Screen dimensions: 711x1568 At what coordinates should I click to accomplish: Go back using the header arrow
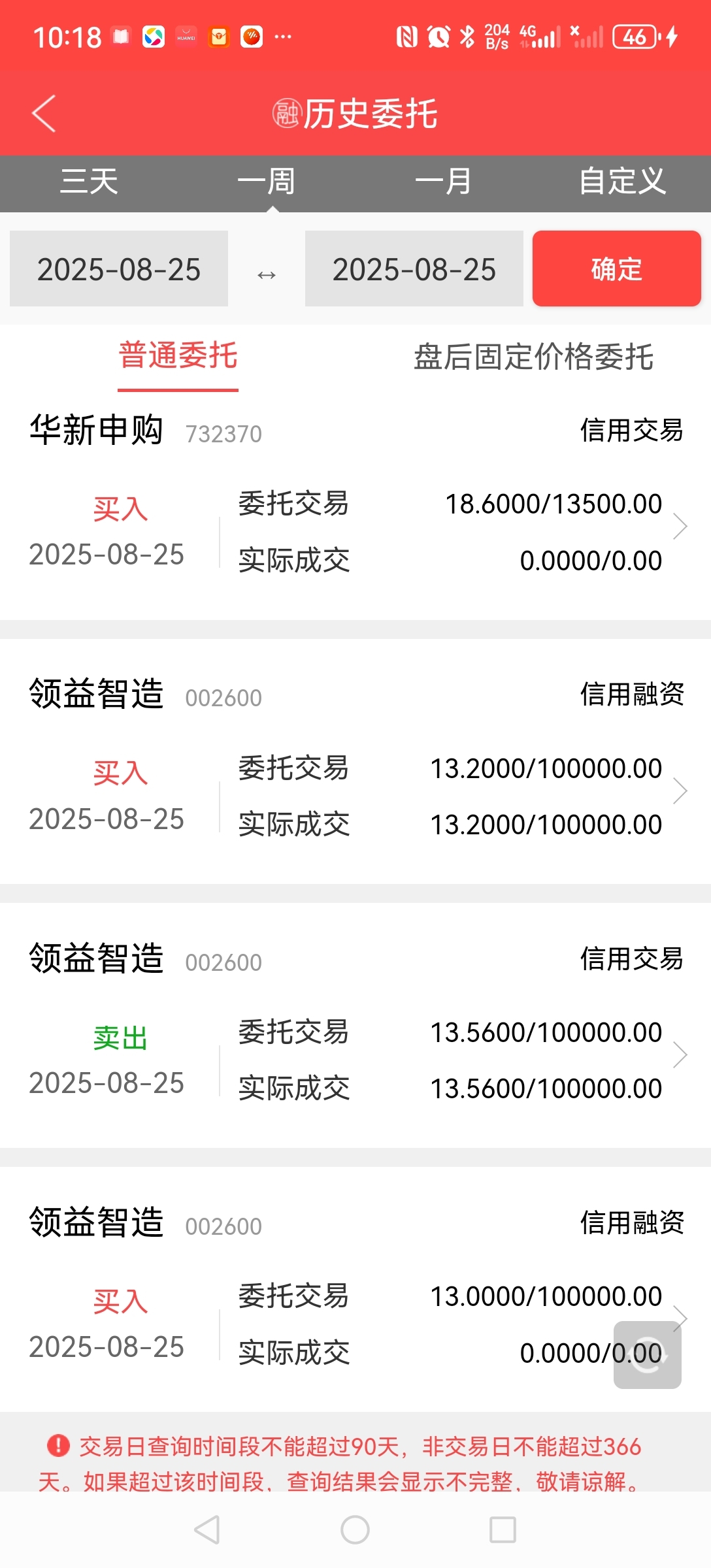click(44, 114)
